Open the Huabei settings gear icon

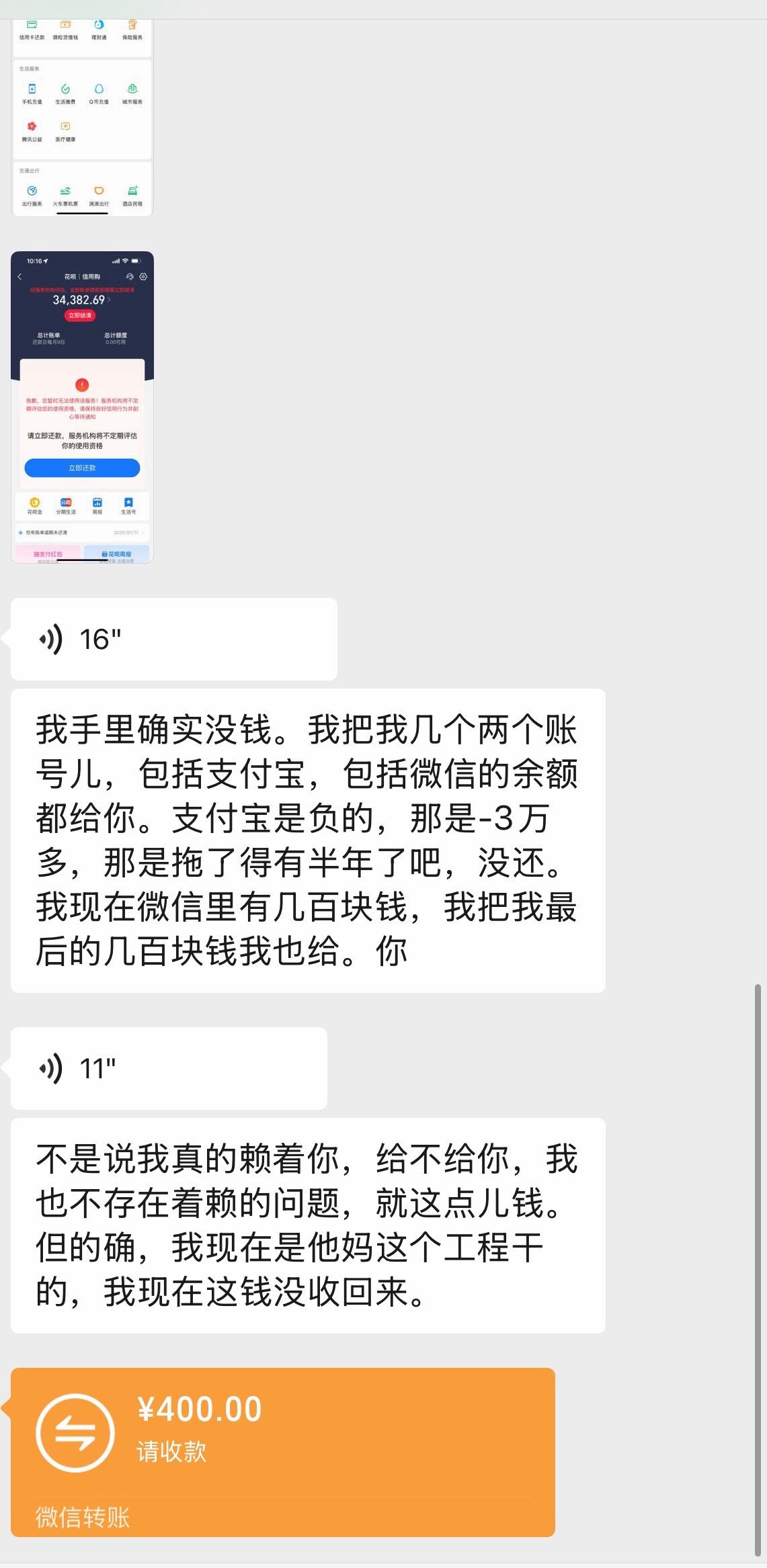[143, 277]
